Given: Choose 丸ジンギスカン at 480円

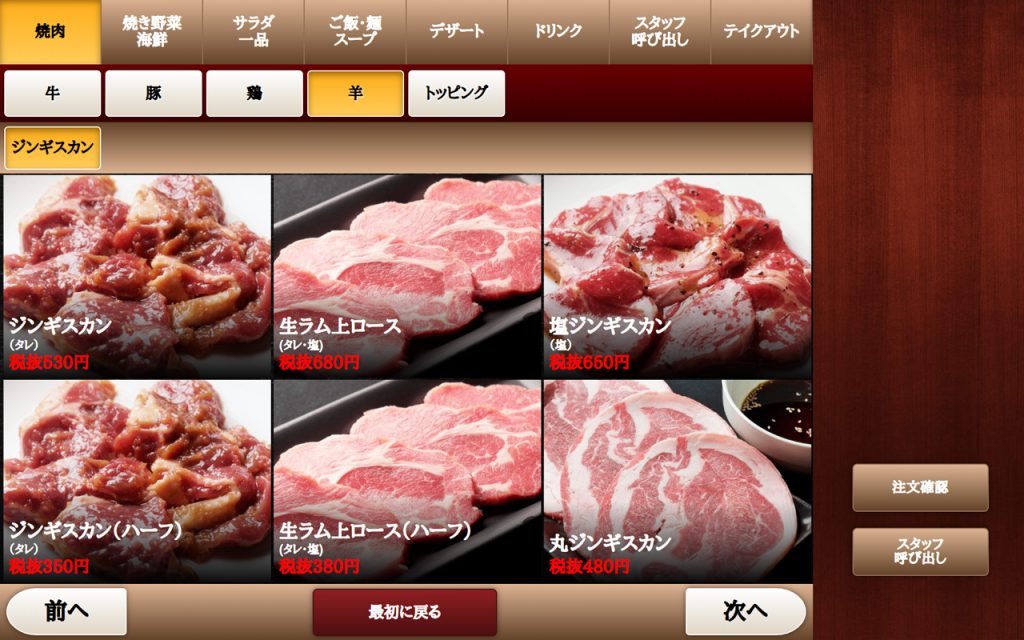Looking at the screenshot, I should [x=677, y=480].
